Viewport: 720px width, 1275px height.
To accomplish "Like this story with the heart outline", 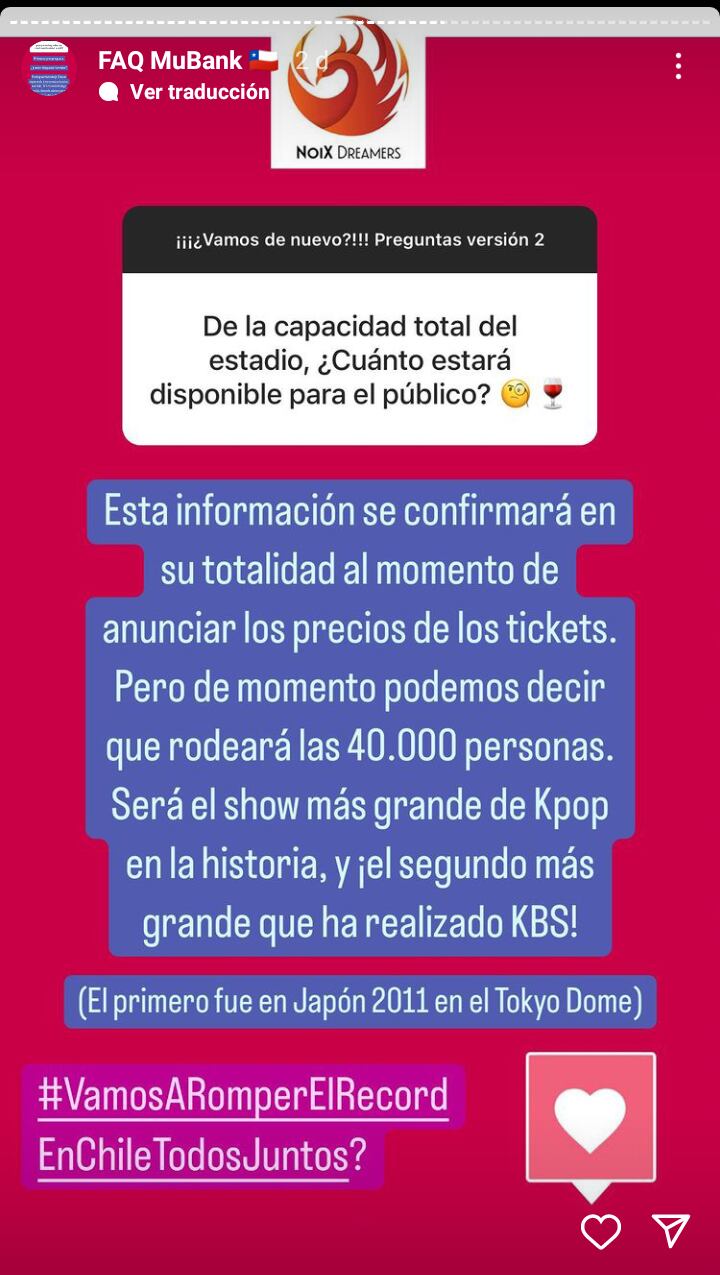I will point(601,1230).
